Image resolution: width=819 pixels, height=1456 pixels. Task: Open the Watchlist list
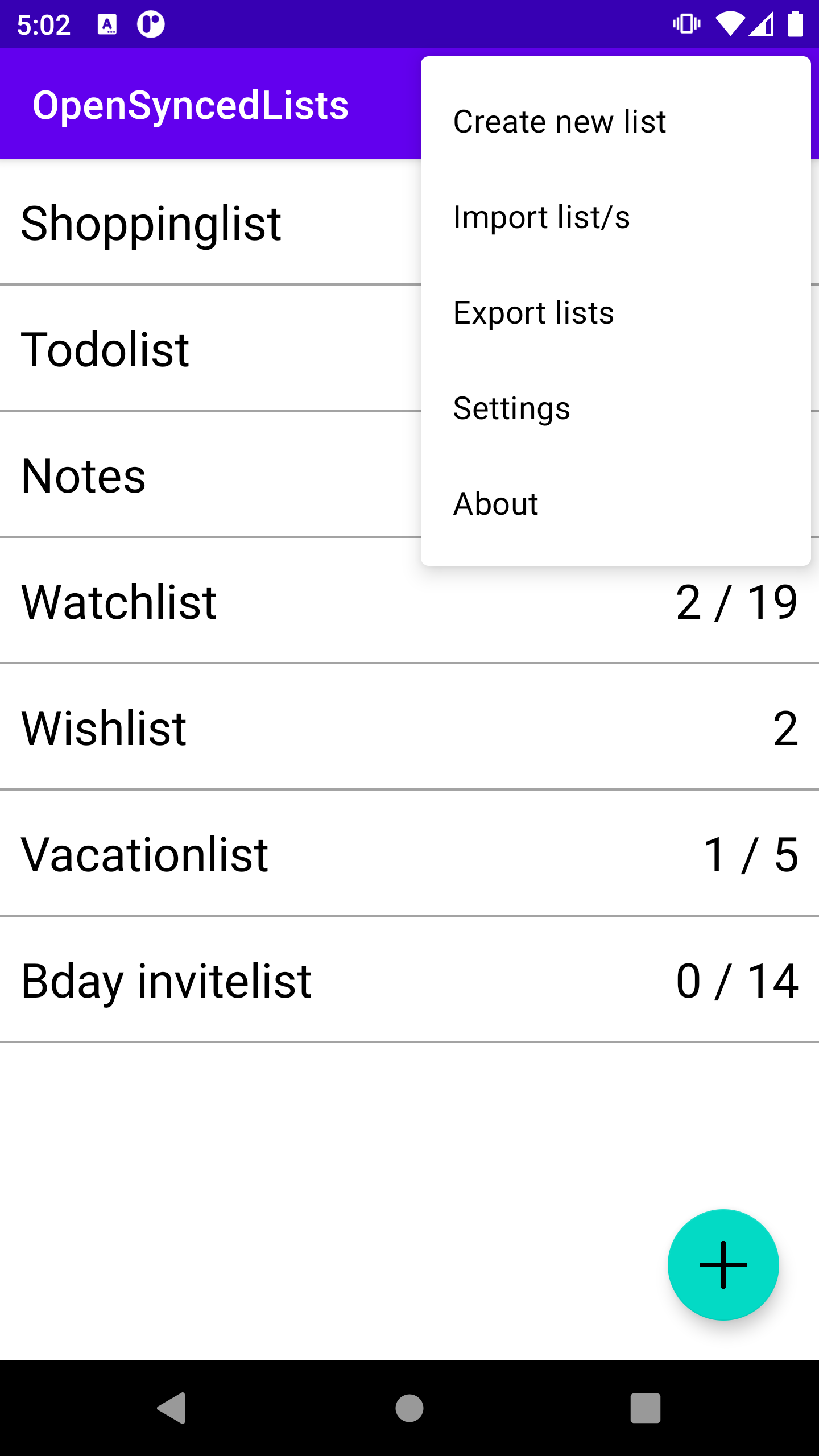pos(409,601)
